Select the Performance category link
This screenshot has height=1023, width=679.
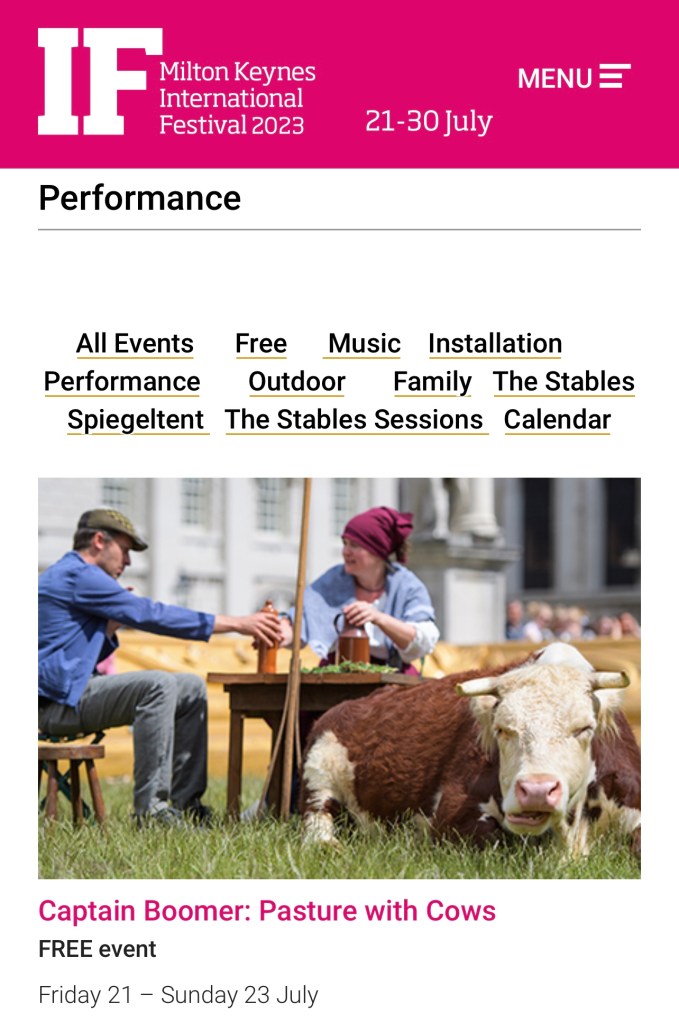point(122,382)
